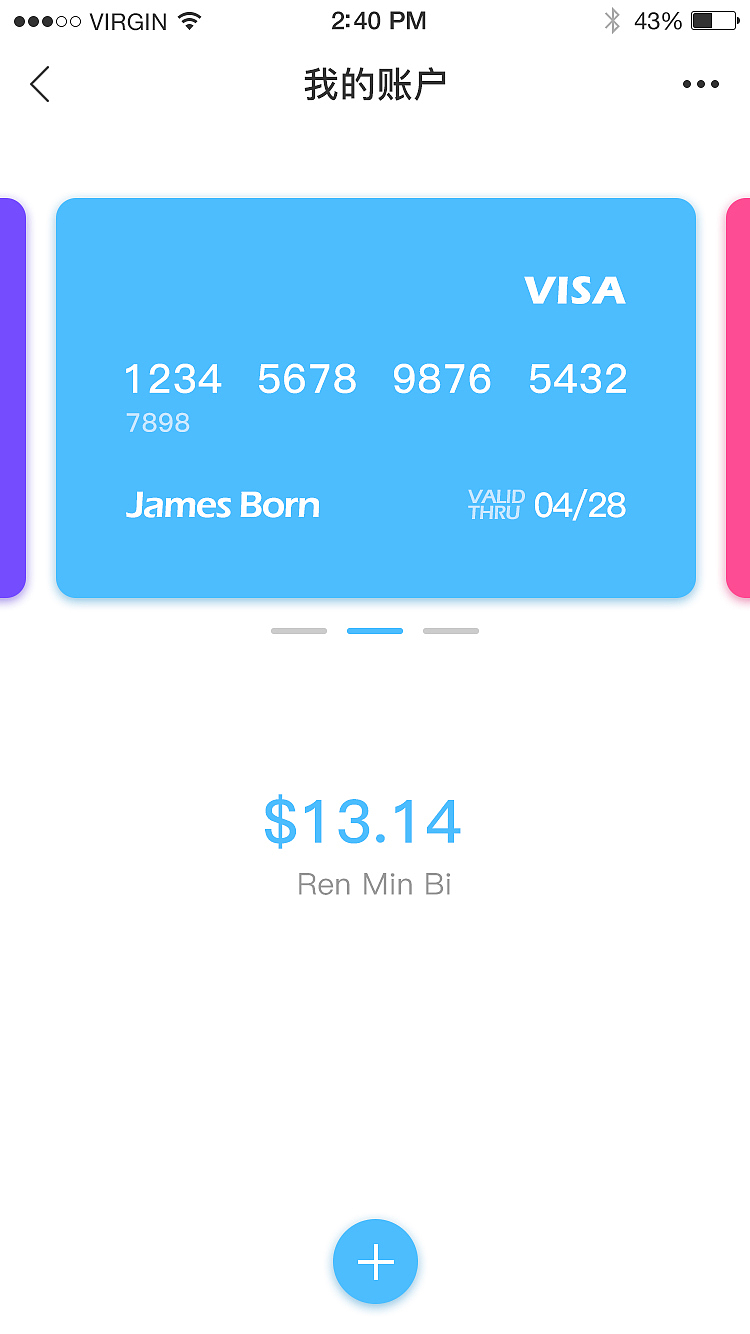Select the pink card peeking on the right
The image size is (750, 1334).
(x=738, y=398)
